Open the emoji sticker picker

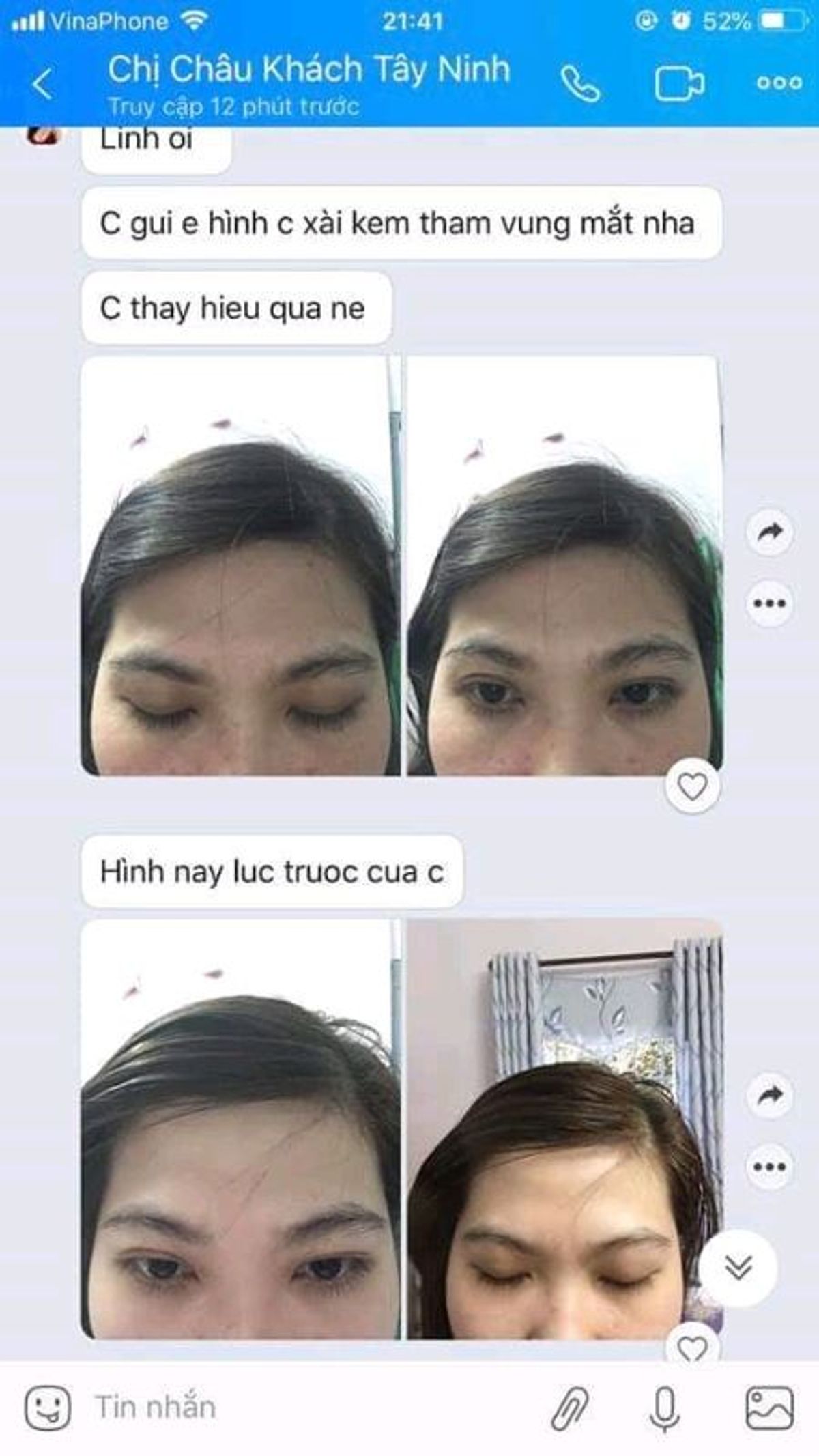(47, 1407)
